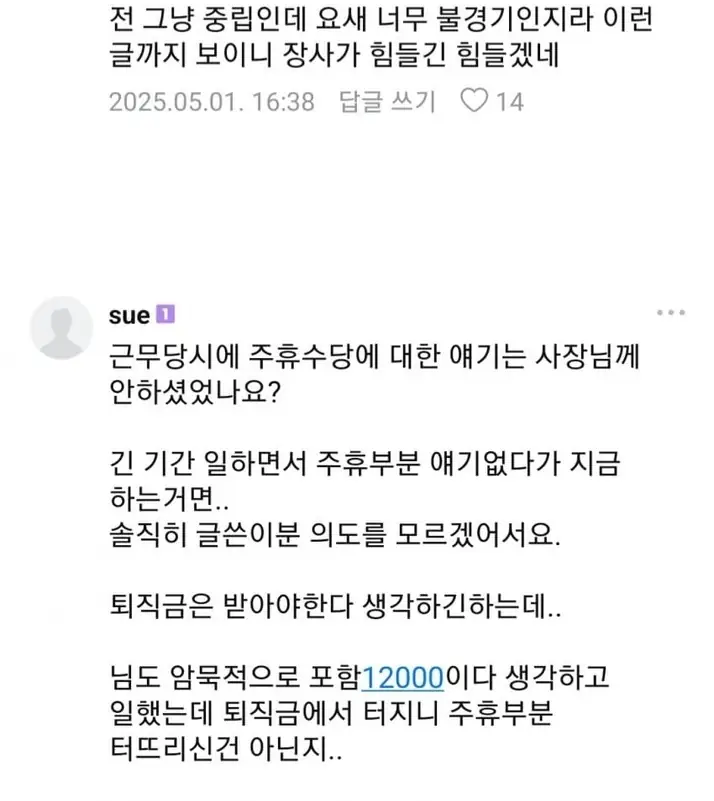
Task: Open the username sue
Action: coord(128,315)
